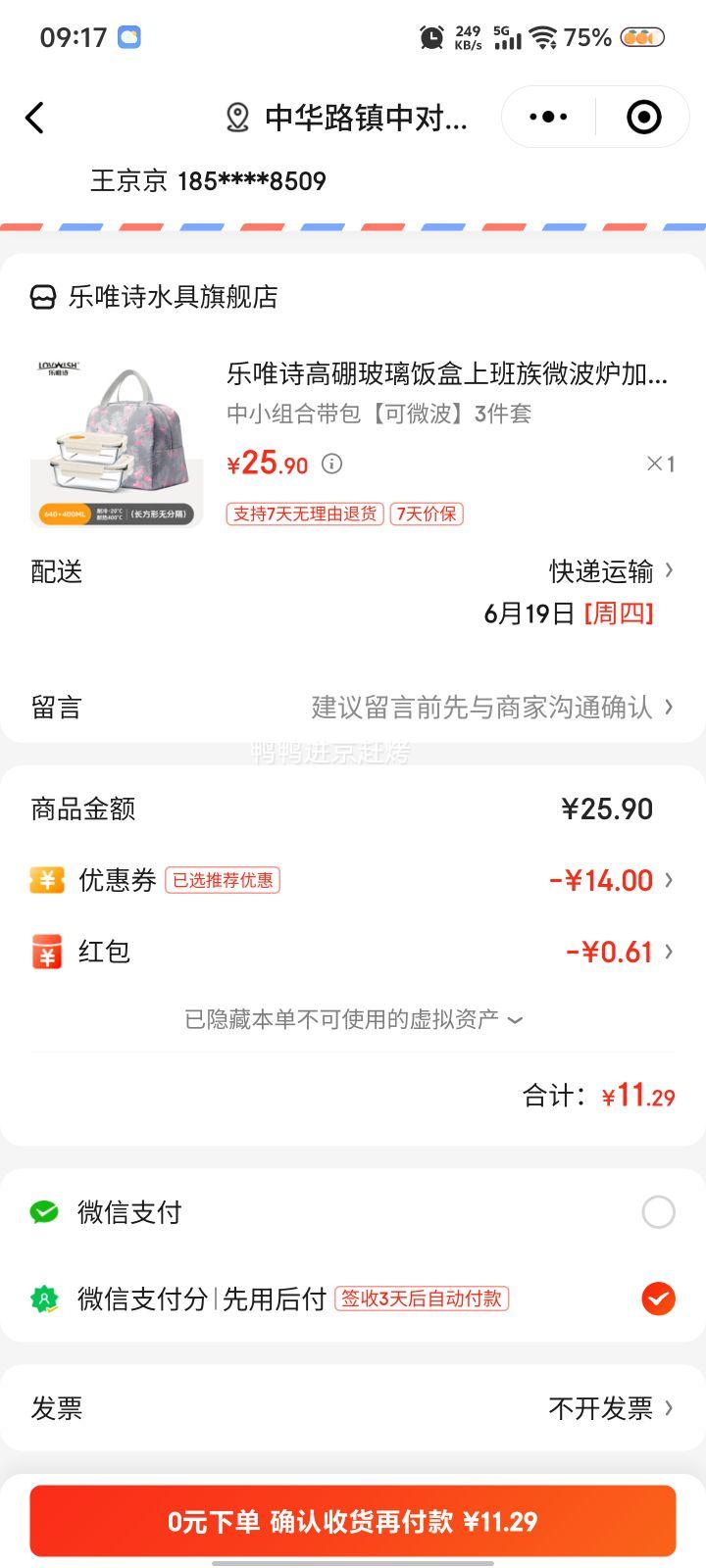The image size is (706, 1568).
Task: Select 微信支付 as the payment method
Action: [658, 1212]
